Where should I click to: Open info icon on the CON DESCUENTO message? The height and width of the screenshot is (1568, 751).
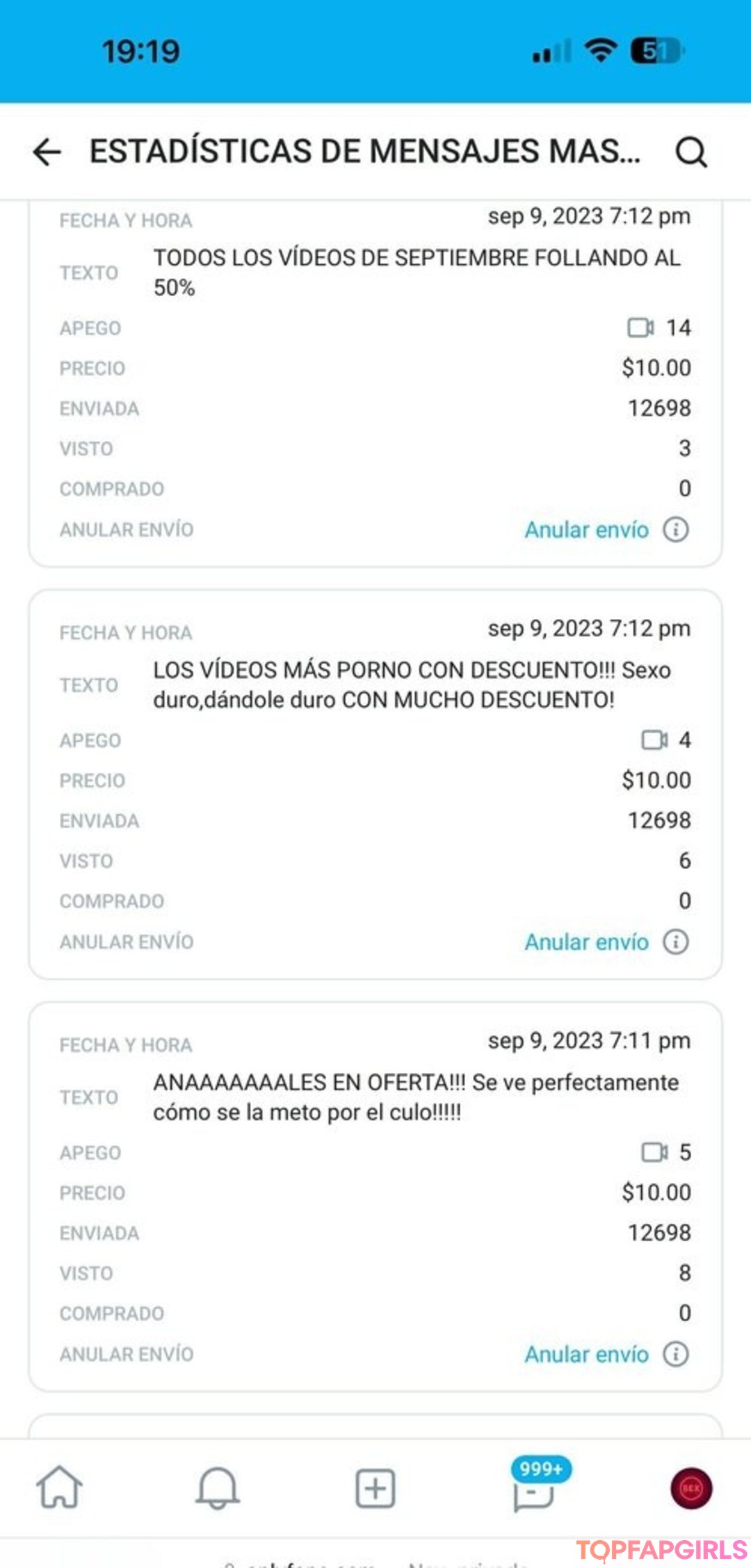pos(676,942)
